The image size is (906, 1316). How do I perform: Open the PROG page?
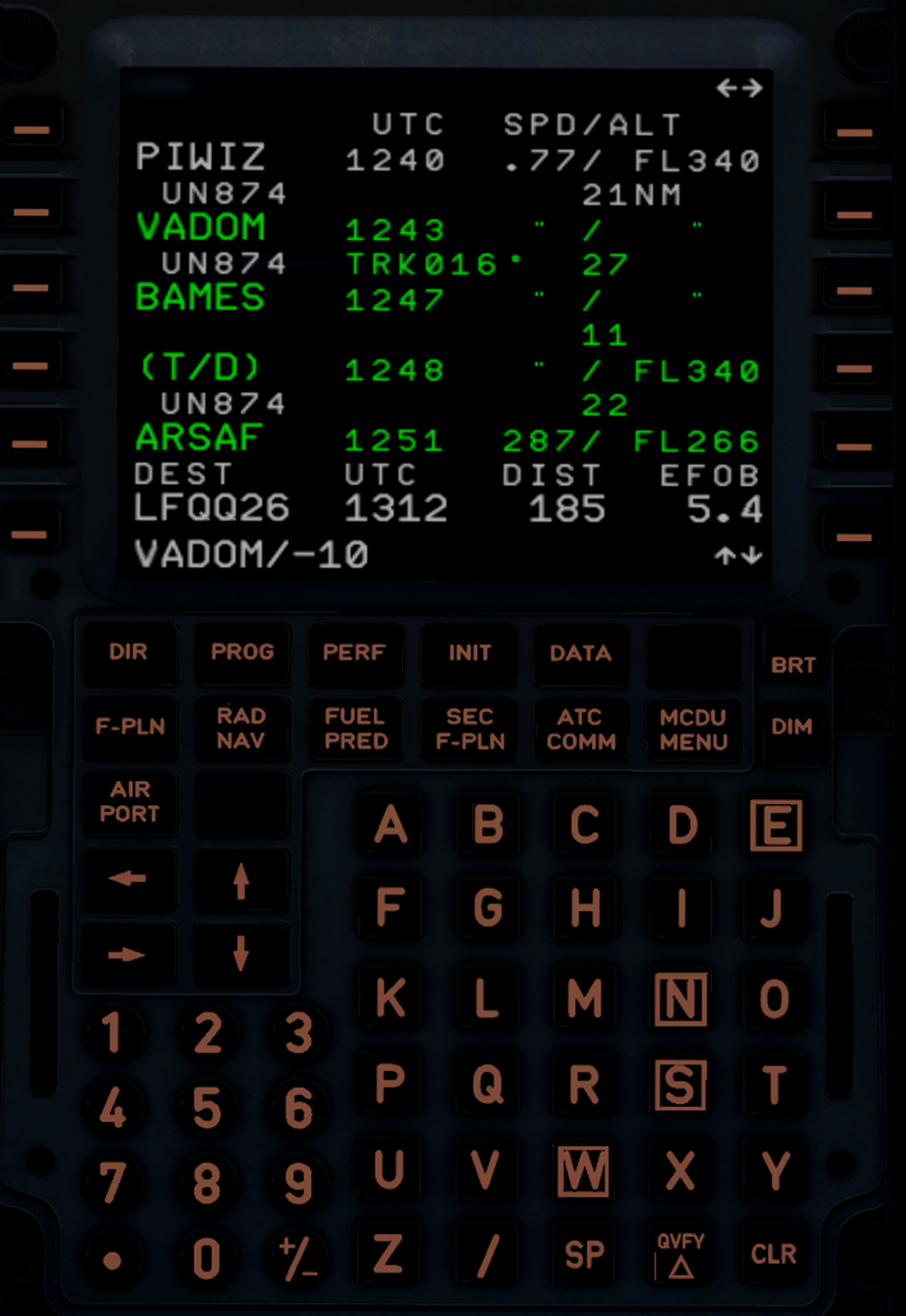pyautogui.click(x=242, y=653)
